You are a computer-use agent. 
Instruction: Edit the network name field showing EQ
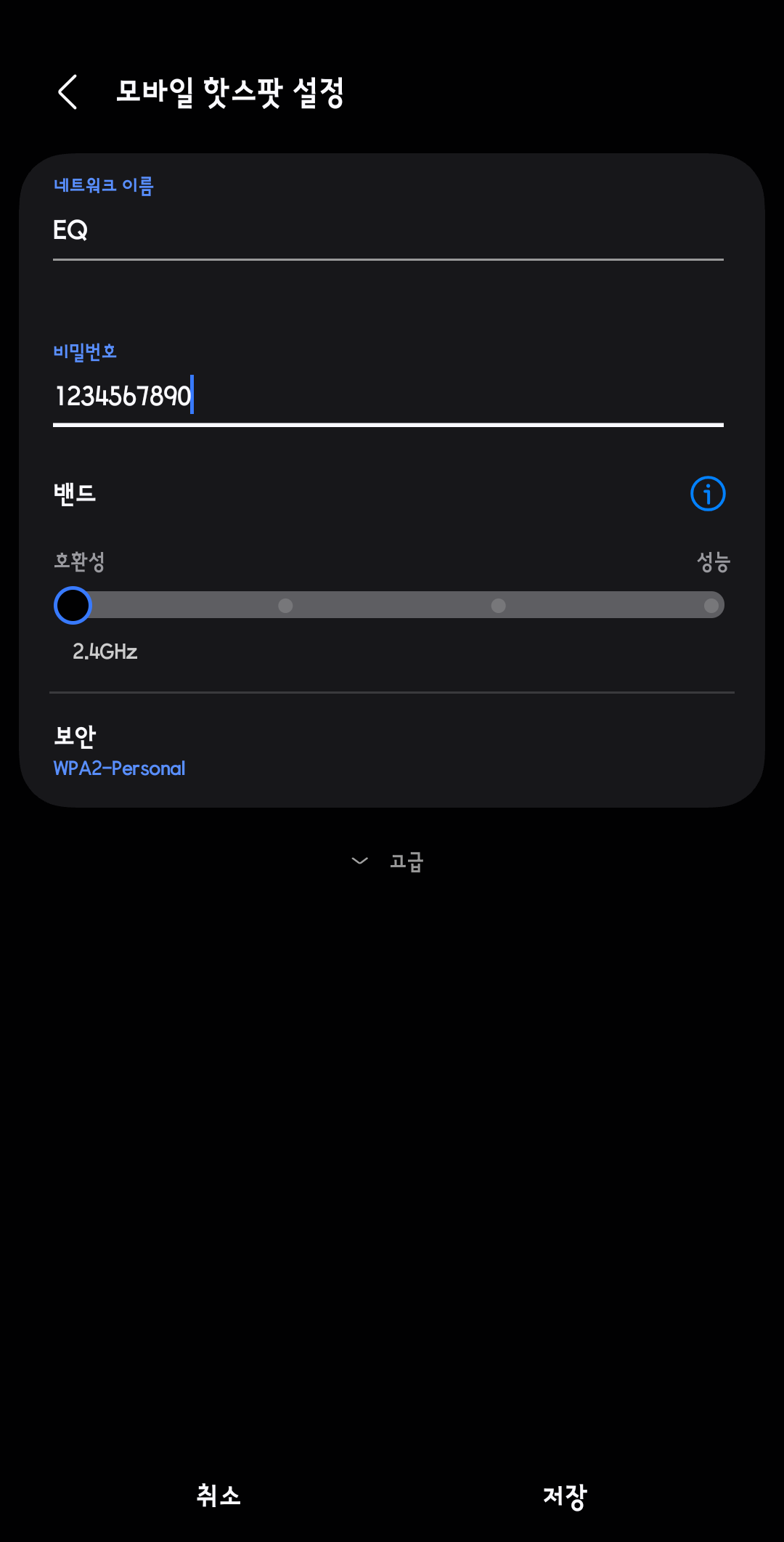click(x=388, y=231)
